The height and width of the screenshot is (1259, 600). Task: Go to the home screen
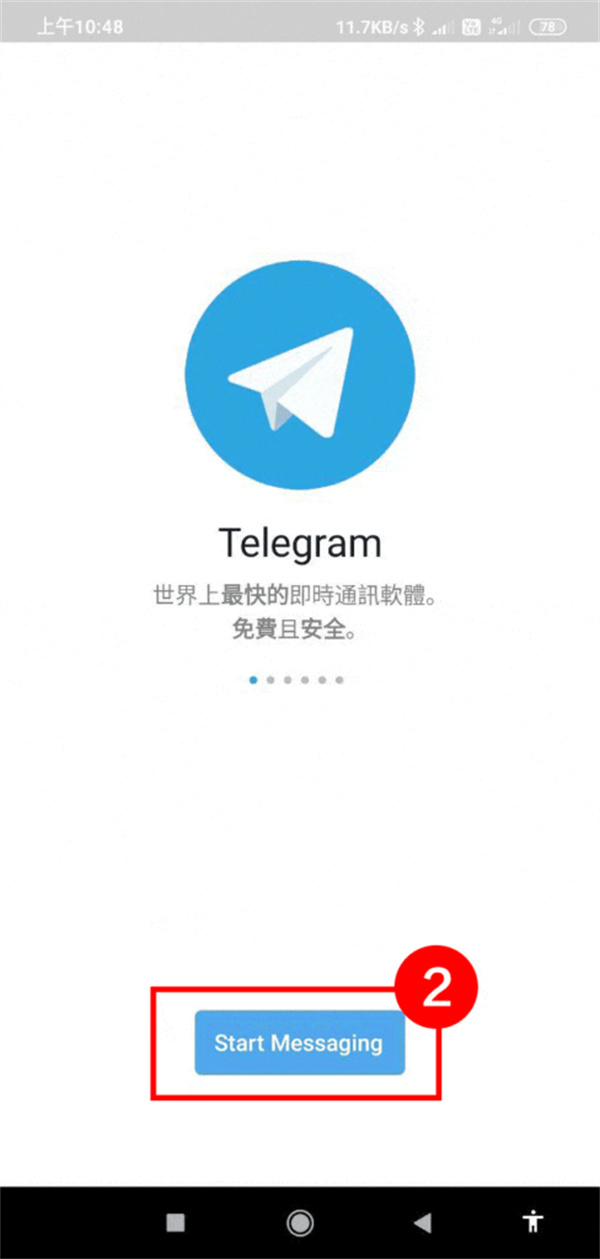point(299,1221)
